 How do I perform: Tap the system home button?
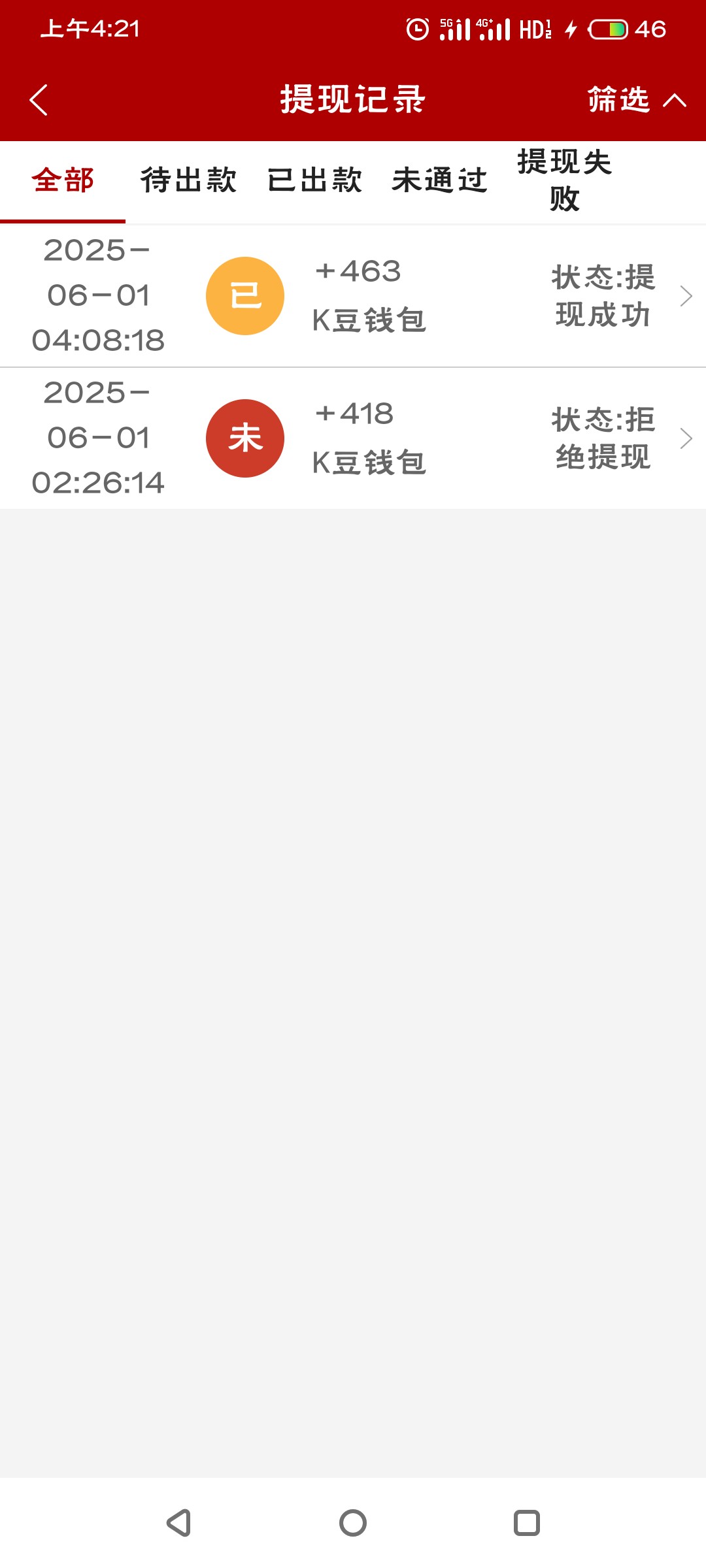click(353, 1523)
